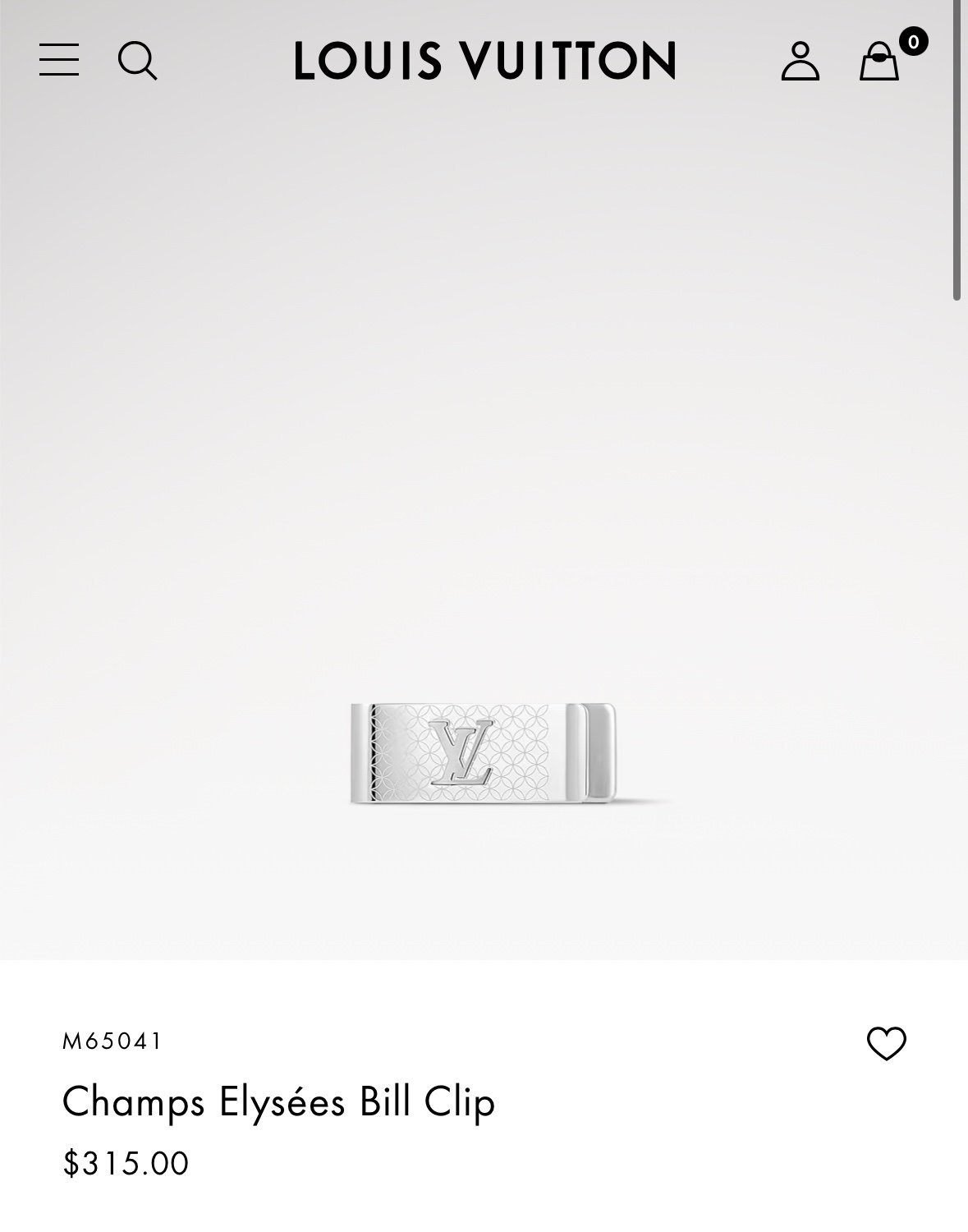
Task: Open the Champs Elysées Bill Clip image
Action: [483, 753]
